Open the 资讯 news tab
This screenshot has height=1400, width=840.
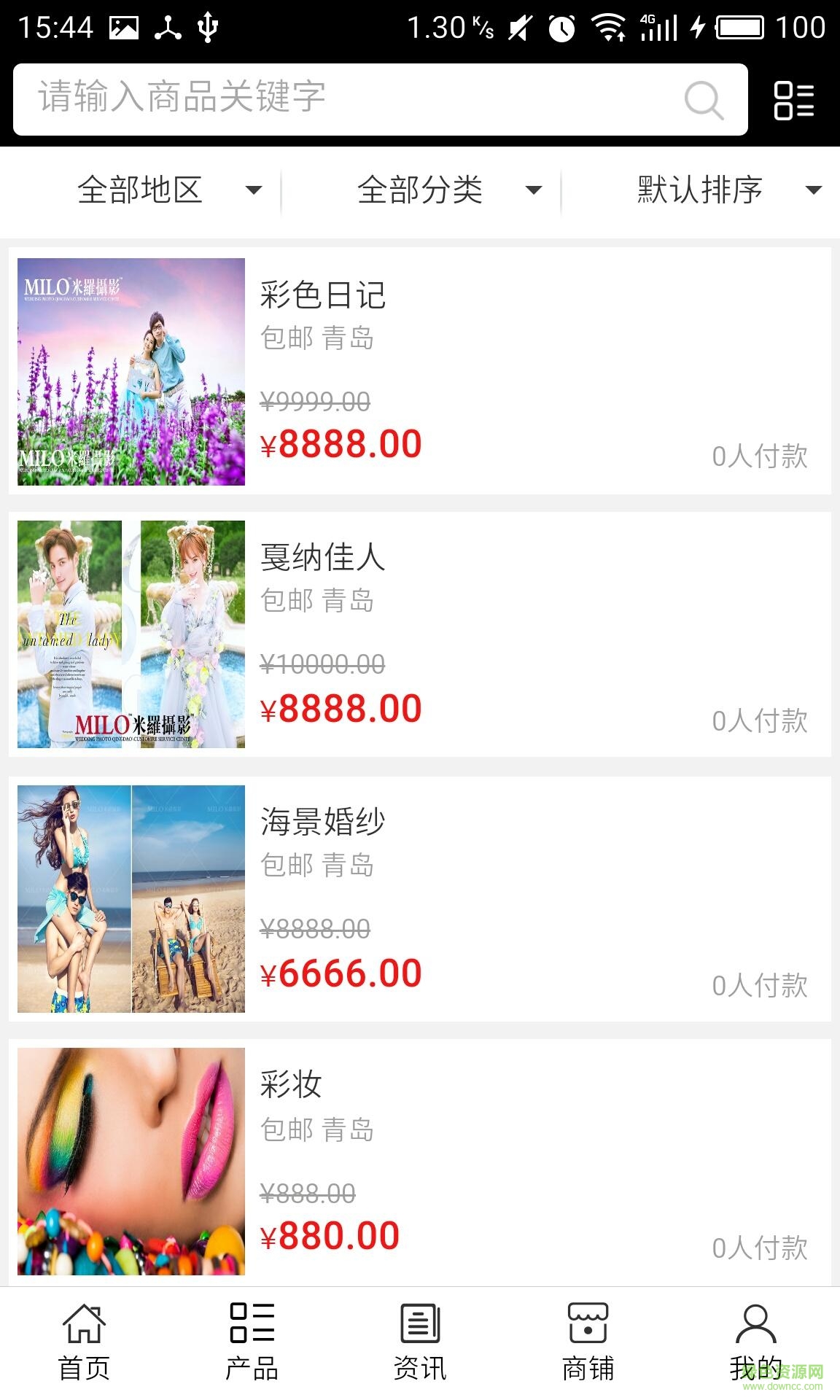[420, 1342]
